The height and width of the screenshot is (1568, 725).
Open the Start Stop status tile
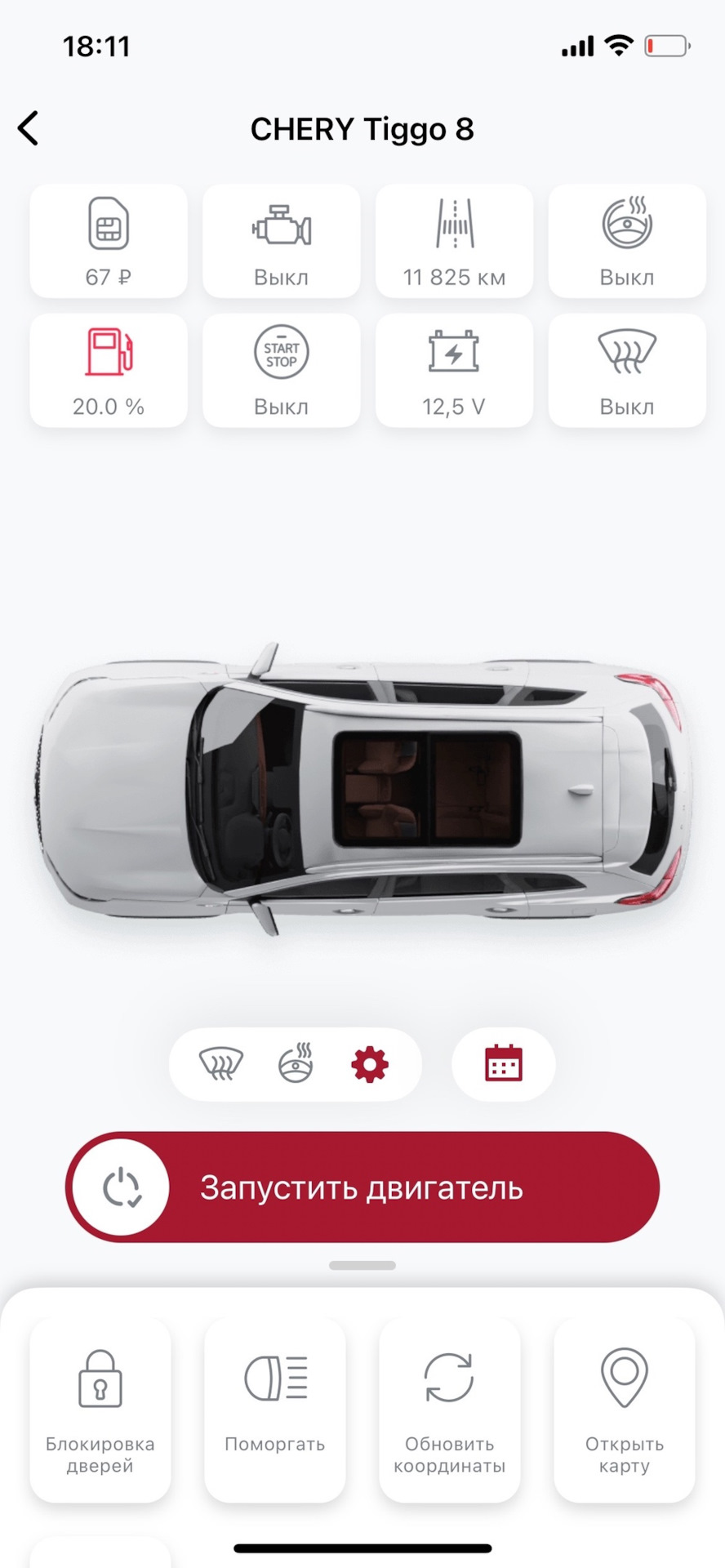pyautogui.click(x=281, y=370)
